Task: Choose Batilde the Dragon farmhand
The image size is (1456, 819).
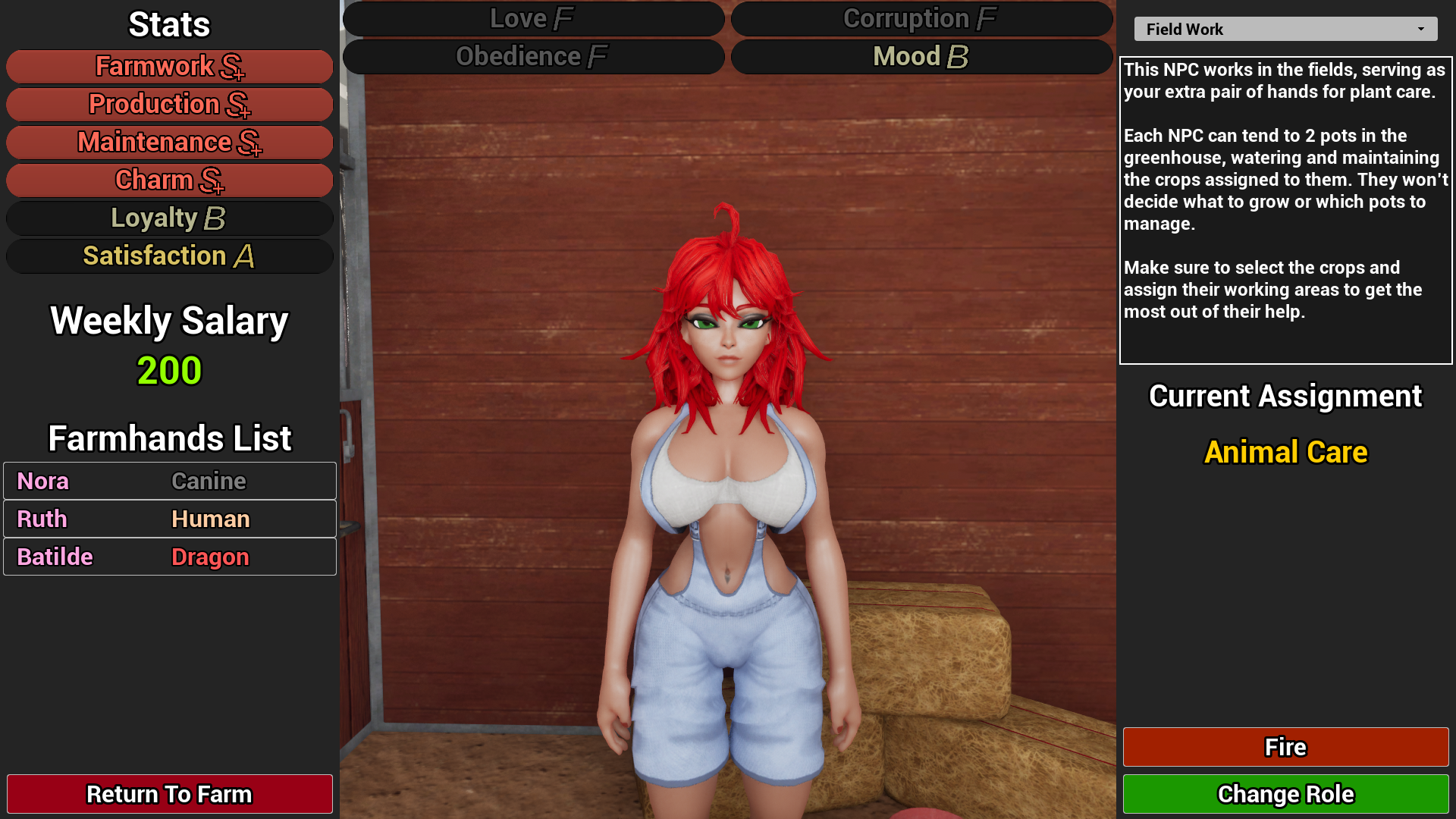Action: (169, 557)
